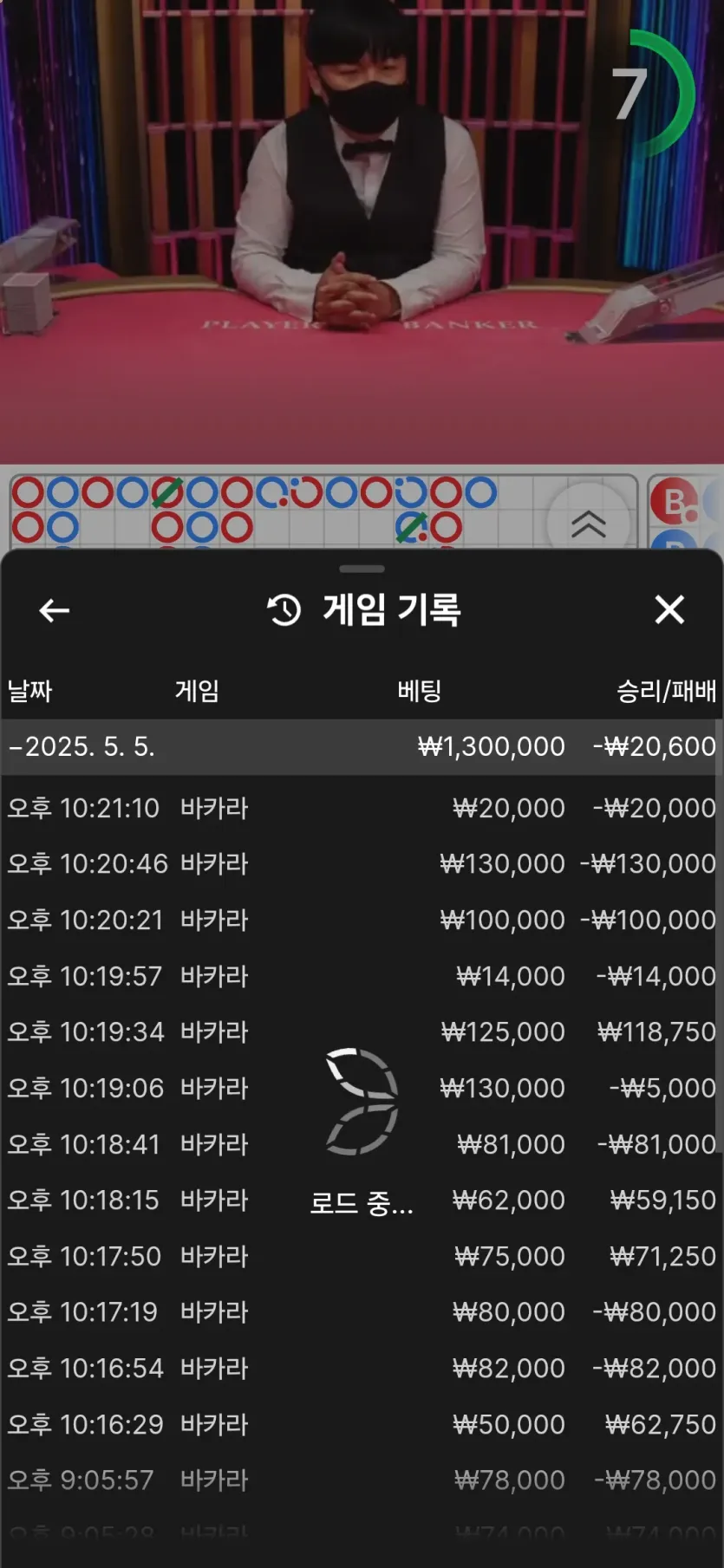Close the game history panel
The image size is (724, 1568).
(x=669, y=609)
